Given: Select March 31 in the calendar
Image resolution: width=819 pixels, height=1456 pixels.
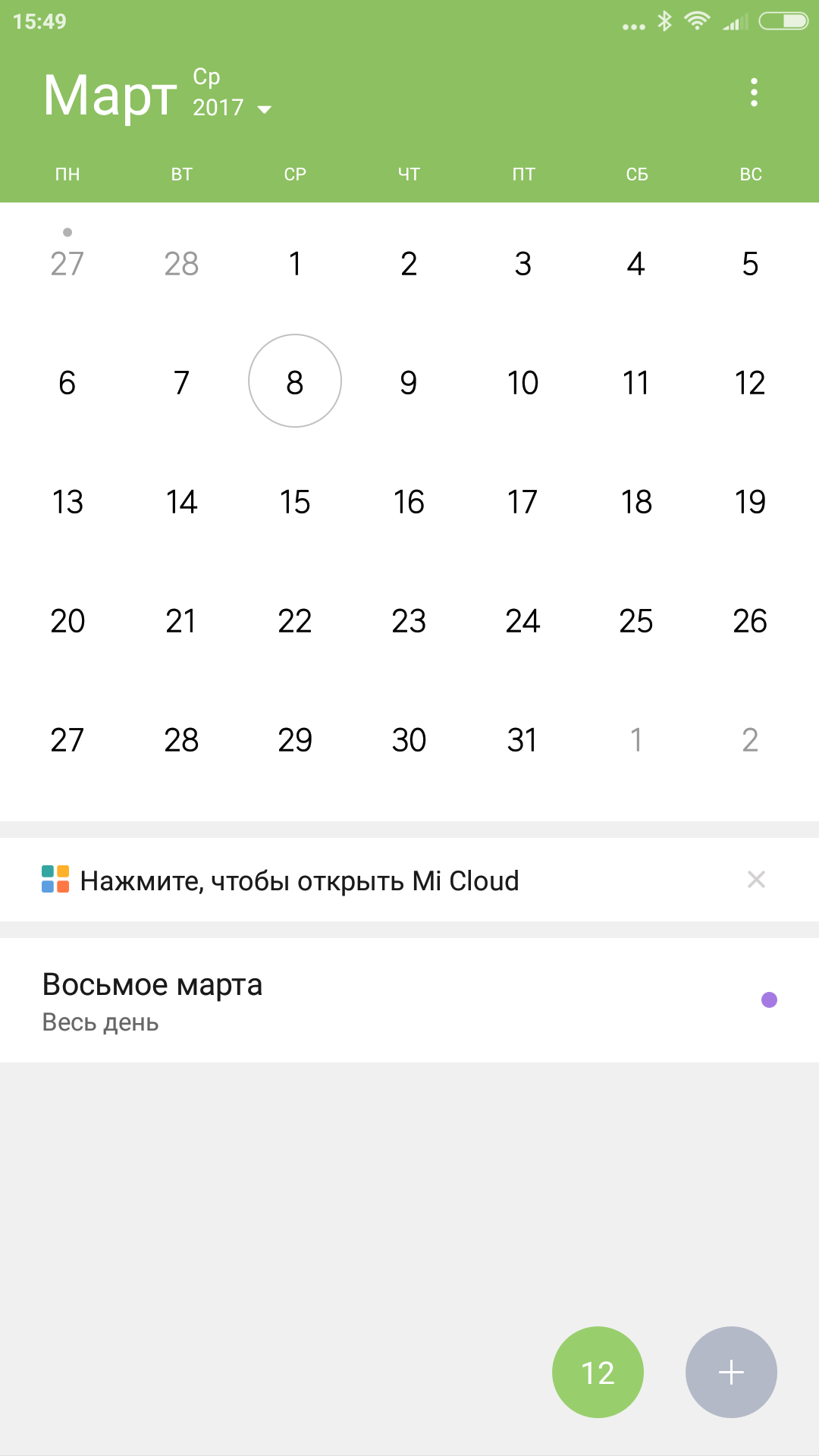Looking at the screenshot, I should click(522, 740).
